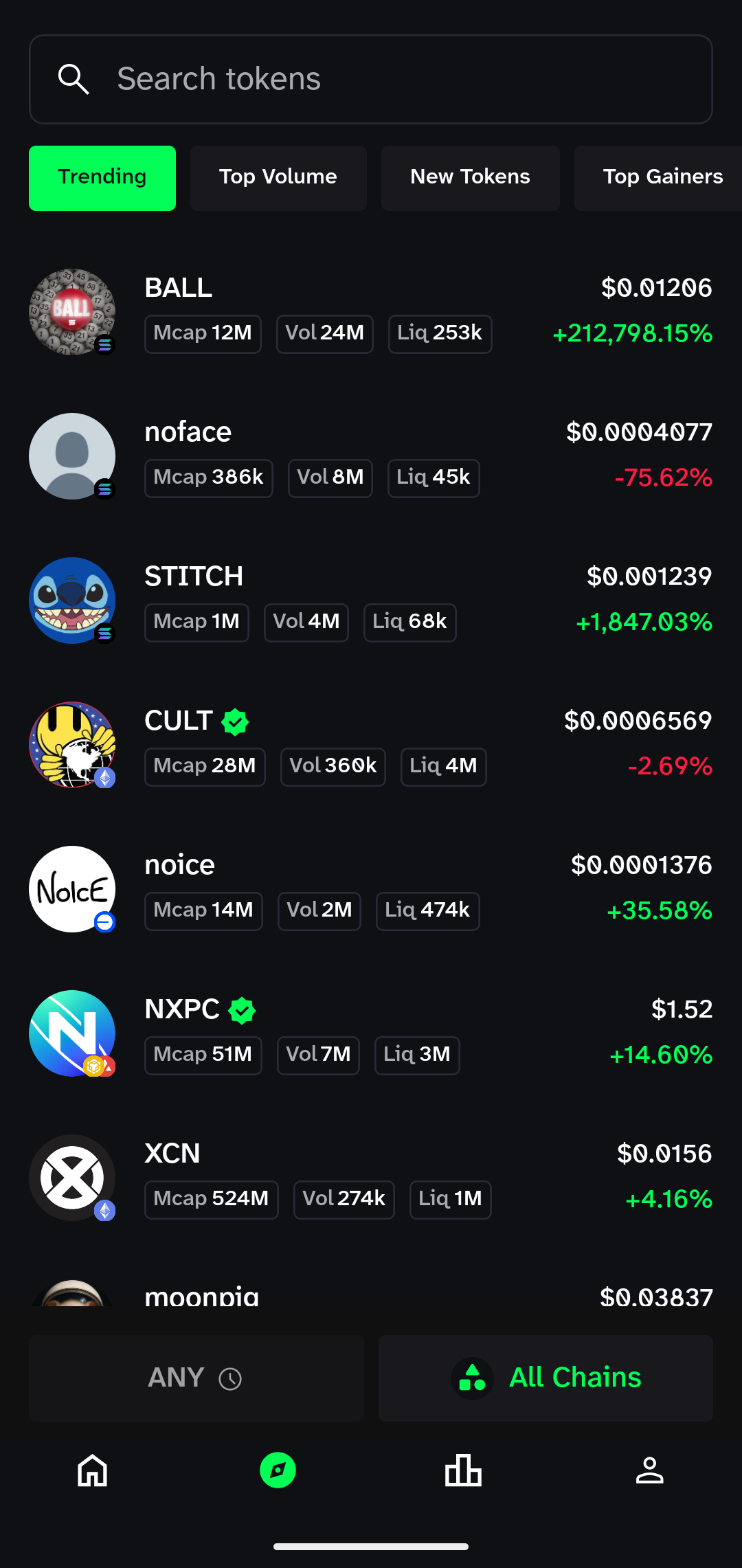View the STITCH token
This screenshot has height=1568, width=742.
click(371, 601)
